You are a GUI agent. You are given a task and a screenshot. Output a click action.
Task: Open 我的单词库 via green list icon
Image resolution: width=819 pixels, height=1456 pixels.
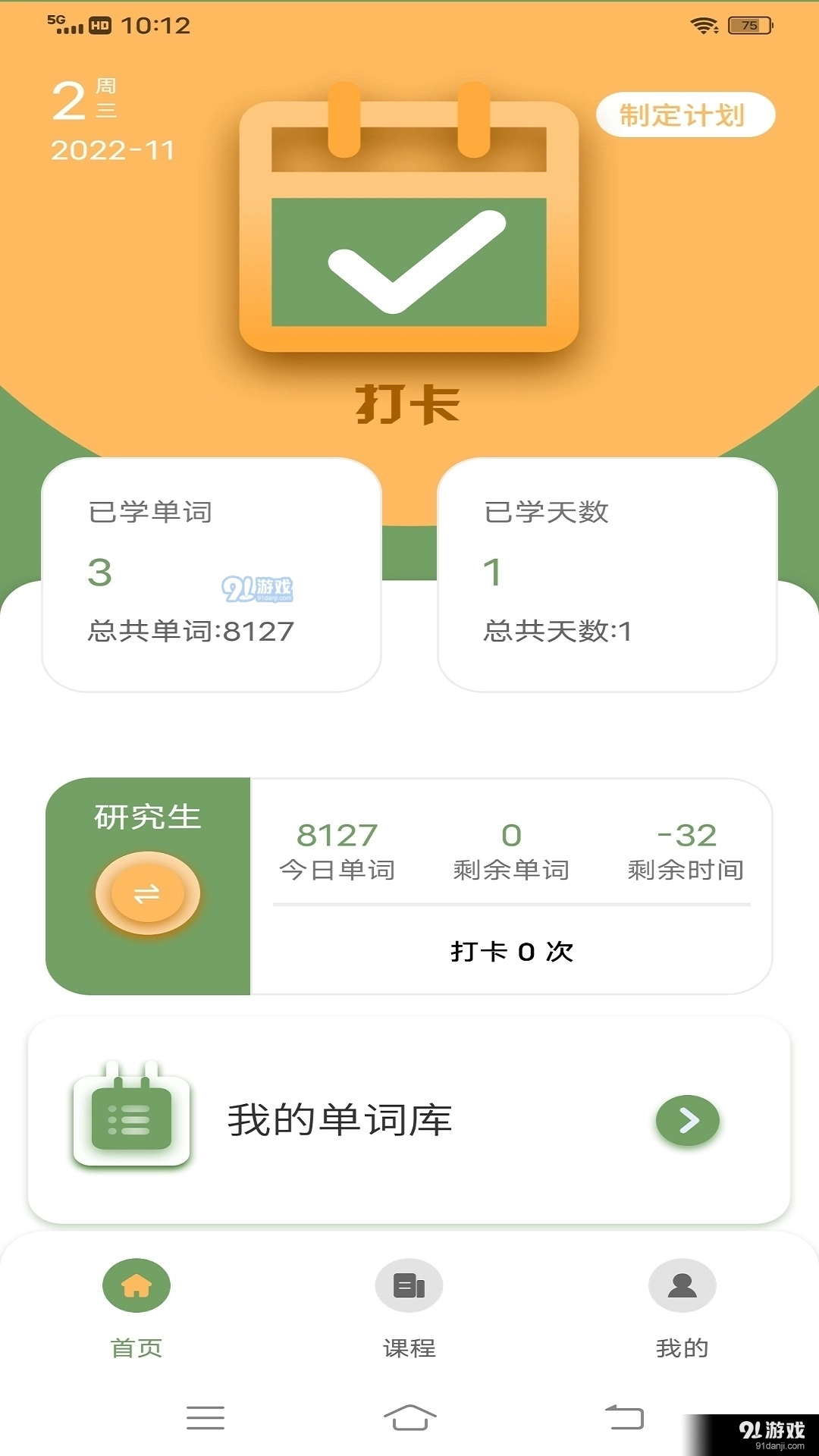[129, 1121]
